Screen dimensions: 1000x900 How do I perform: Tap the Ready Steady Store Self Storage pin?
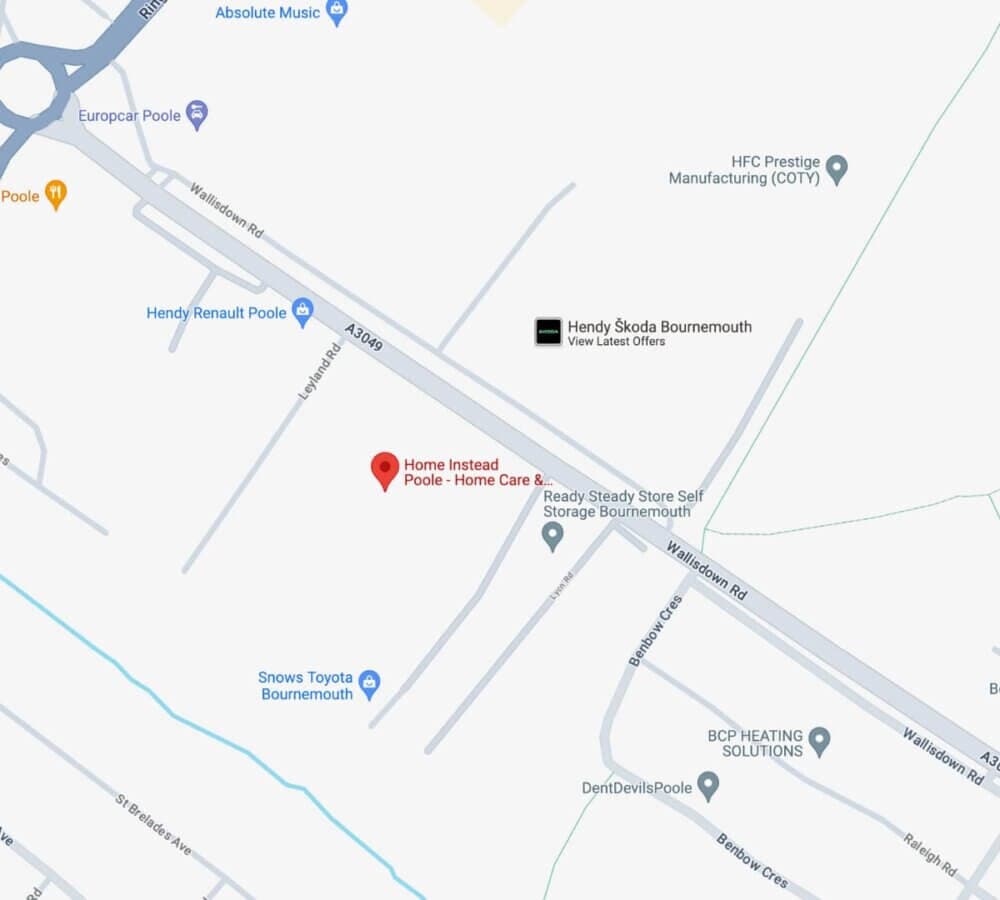(x=552, y=536)
